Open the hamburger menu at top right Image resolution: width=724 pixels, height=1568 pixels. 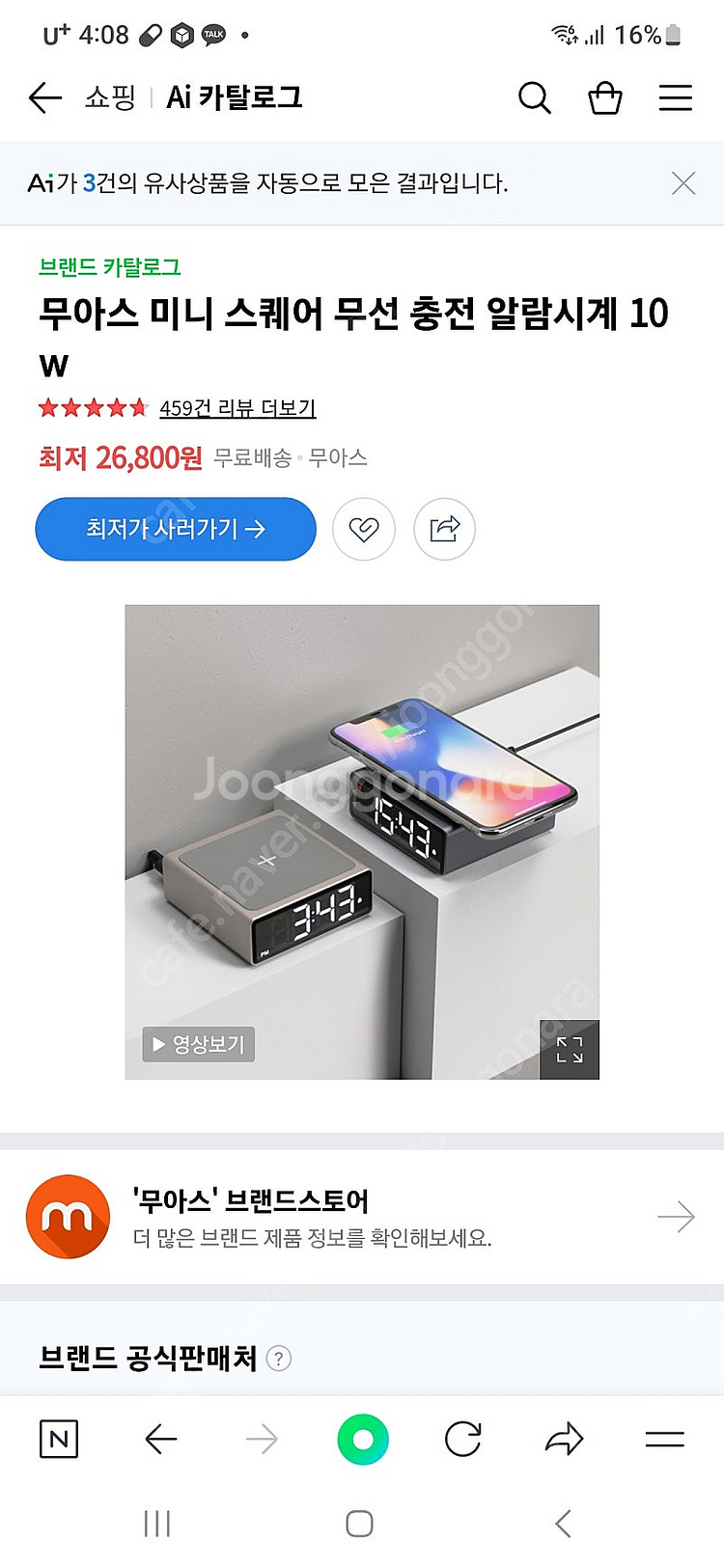(676, 97)
